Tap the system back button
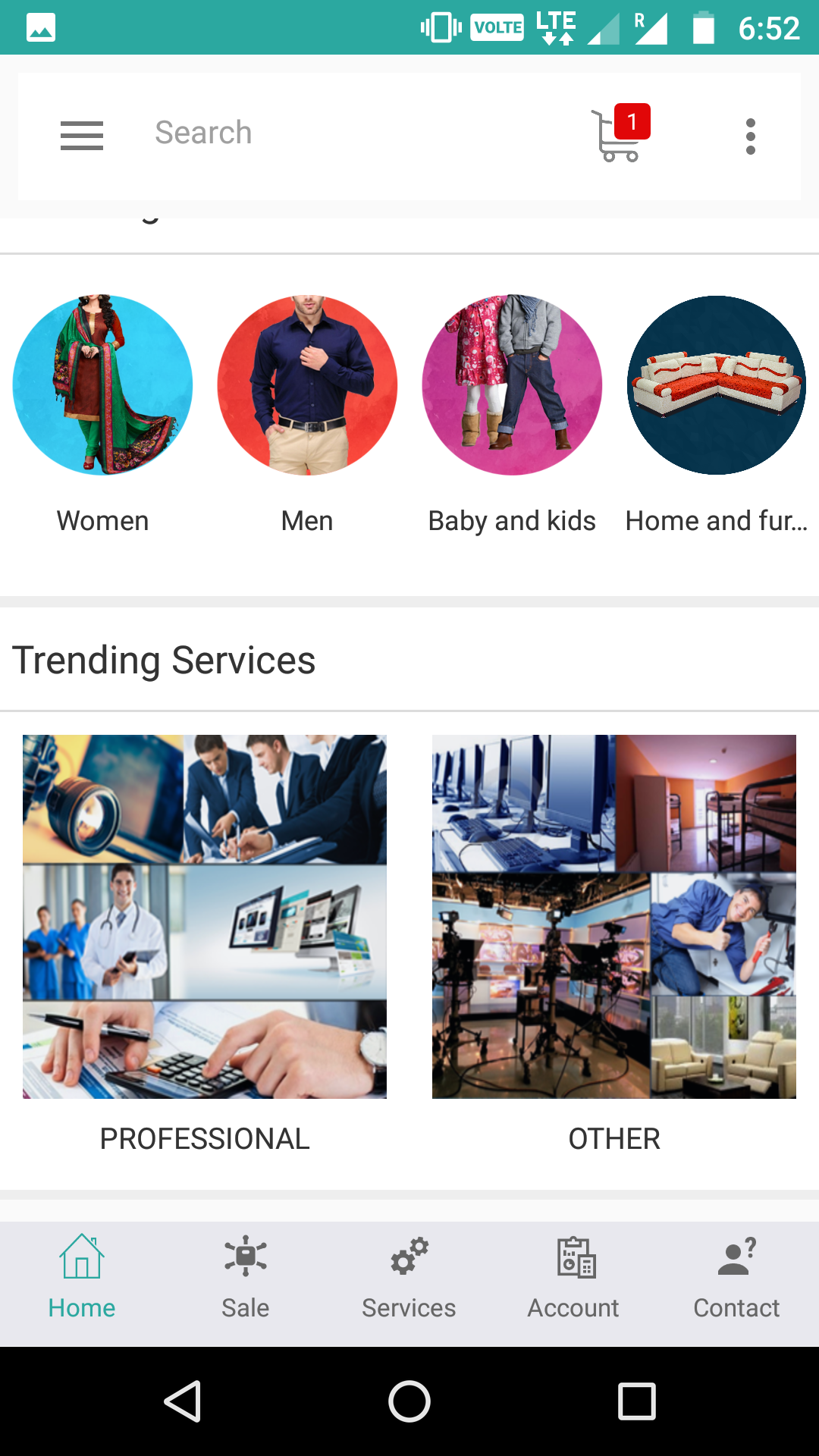Viewport: 819px width, 1456px height. 183,1401
